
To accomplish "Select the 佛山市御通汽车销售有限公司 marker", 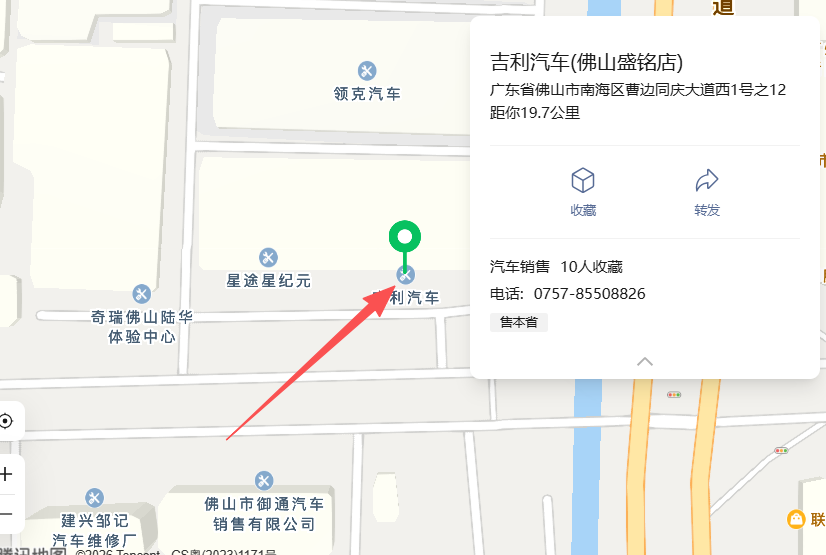I will [264, 481].
